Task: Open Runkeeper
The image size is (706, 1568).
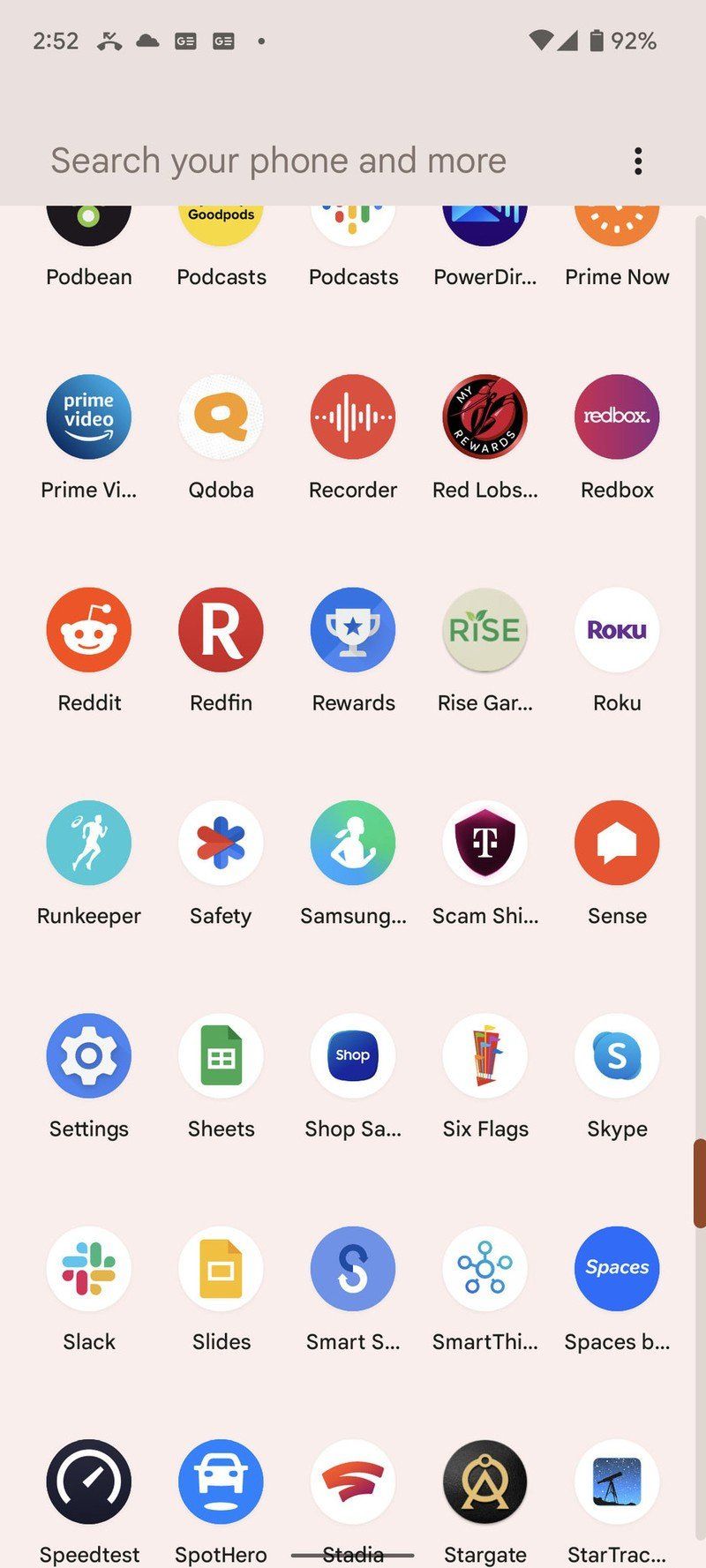Action: click(x=88, y=843)
